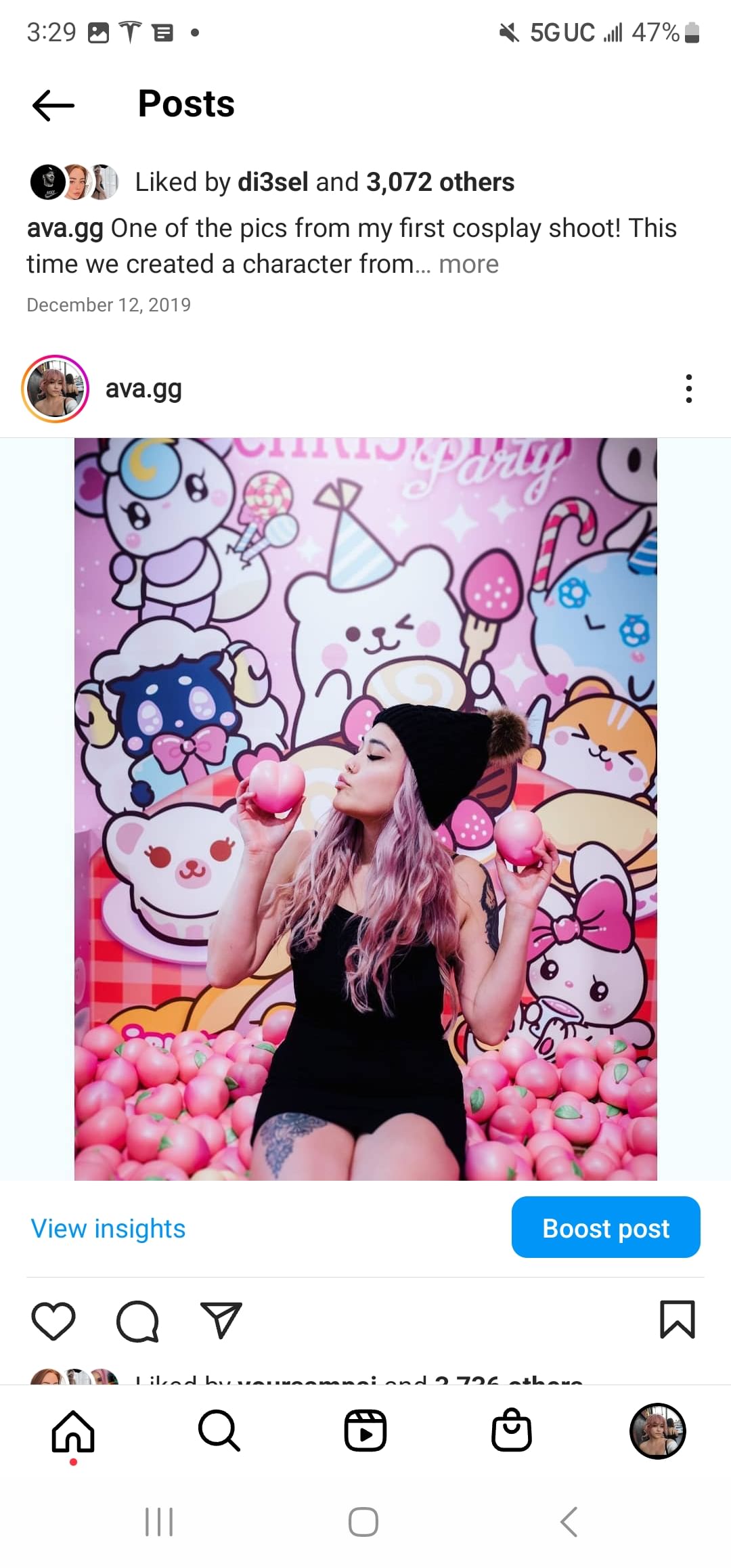The image size is (731, 1568).
Task: Open the post's three-dot options menu
Action: [688, 389]
